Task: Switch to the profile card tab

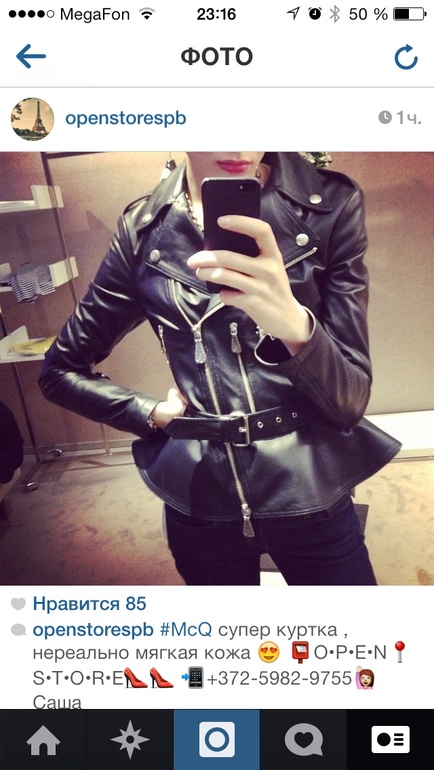Action: (x=390, y=740)
